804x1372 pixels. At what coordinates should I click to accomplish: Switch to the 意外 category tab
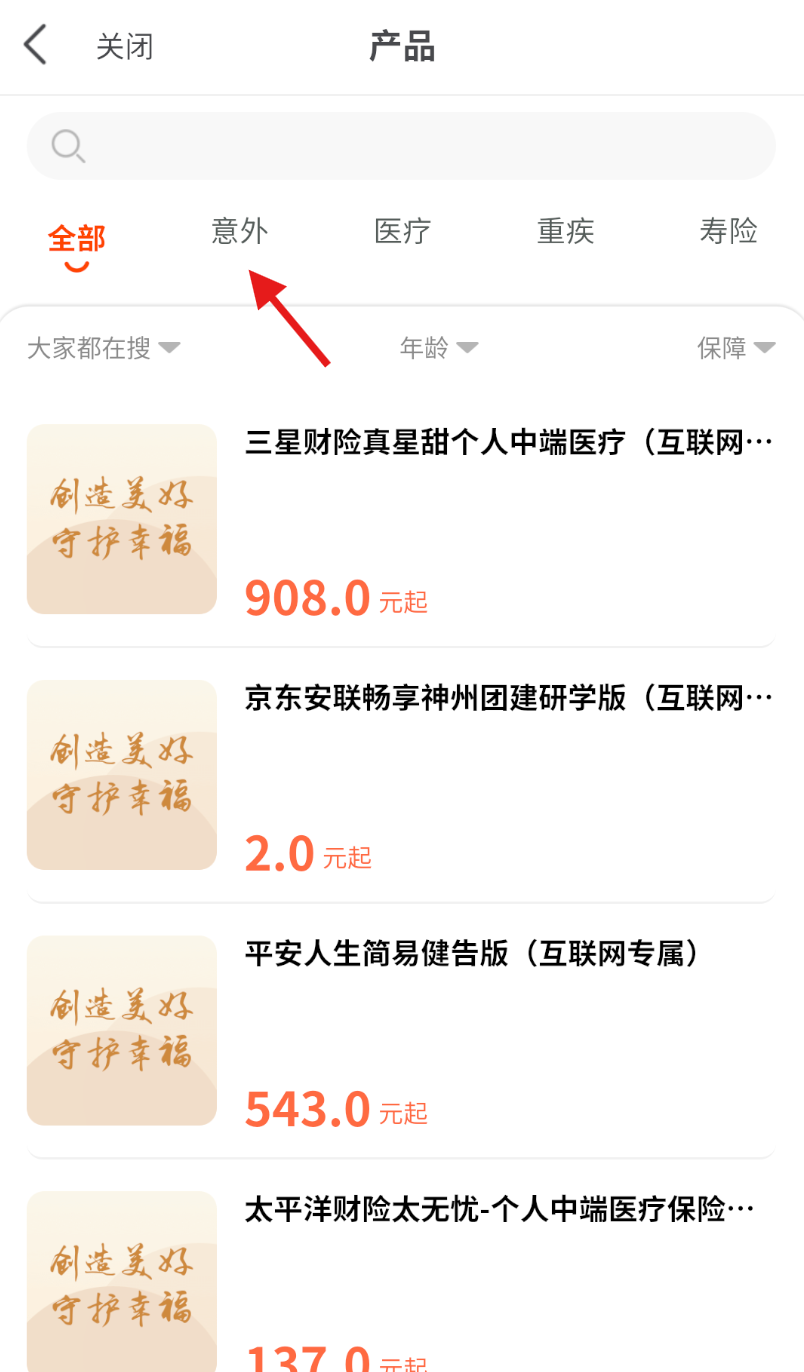pyautogui.click(x=240, y=231)
